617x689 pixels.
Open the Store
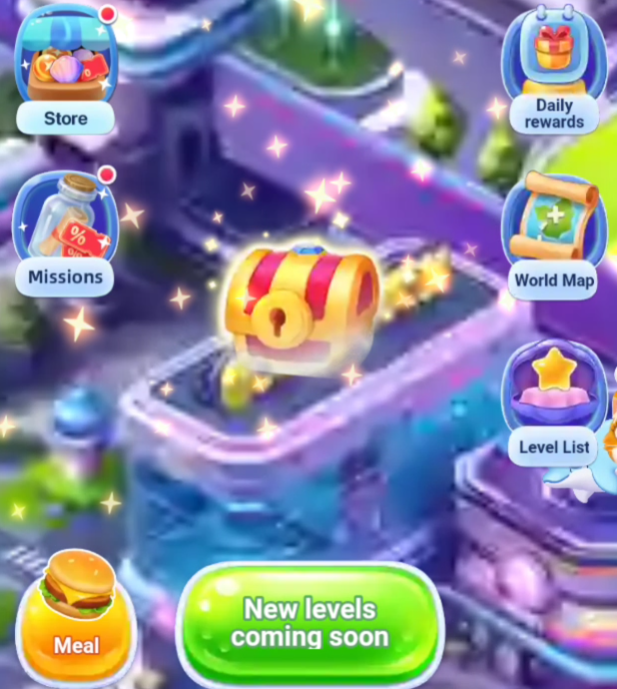point(65,72)
